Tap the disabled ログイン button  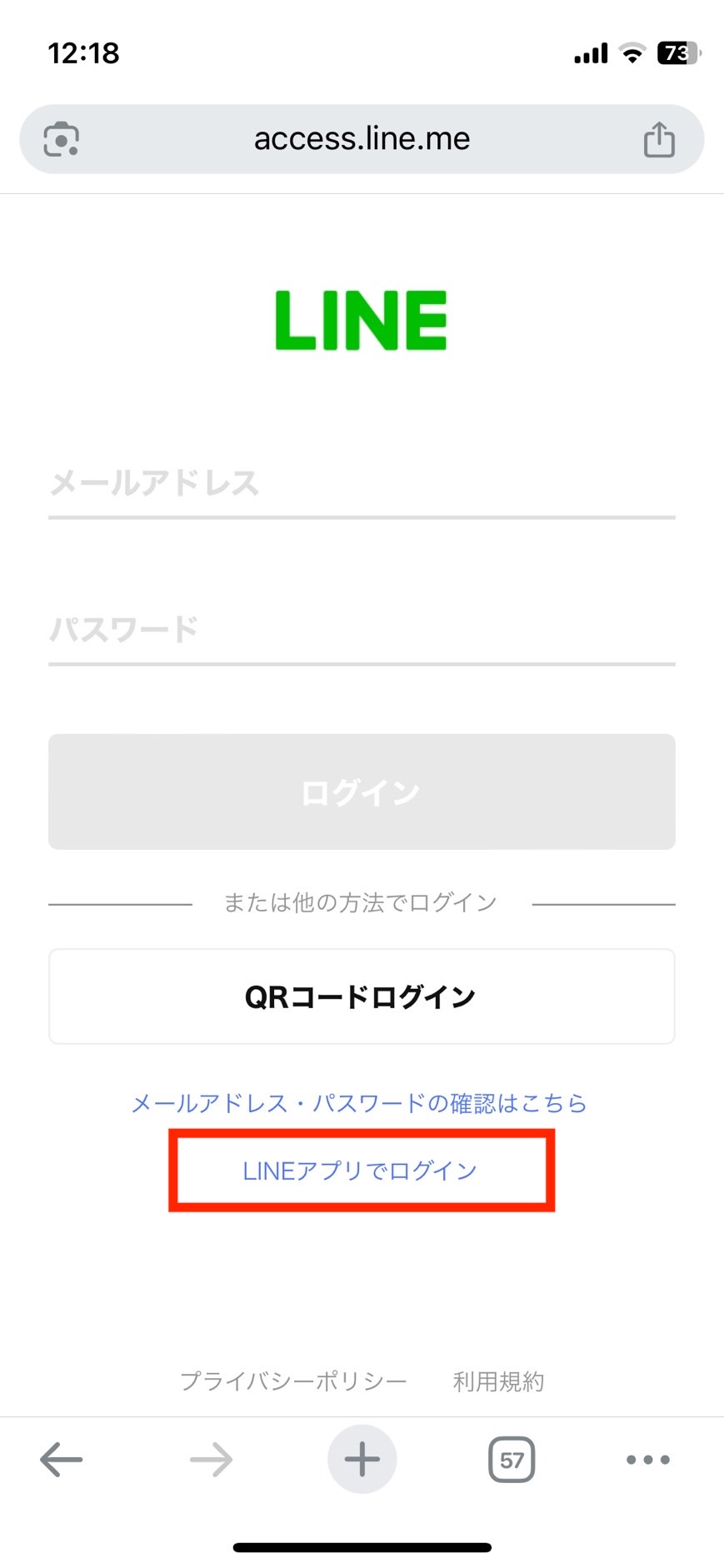coord(362,791)
